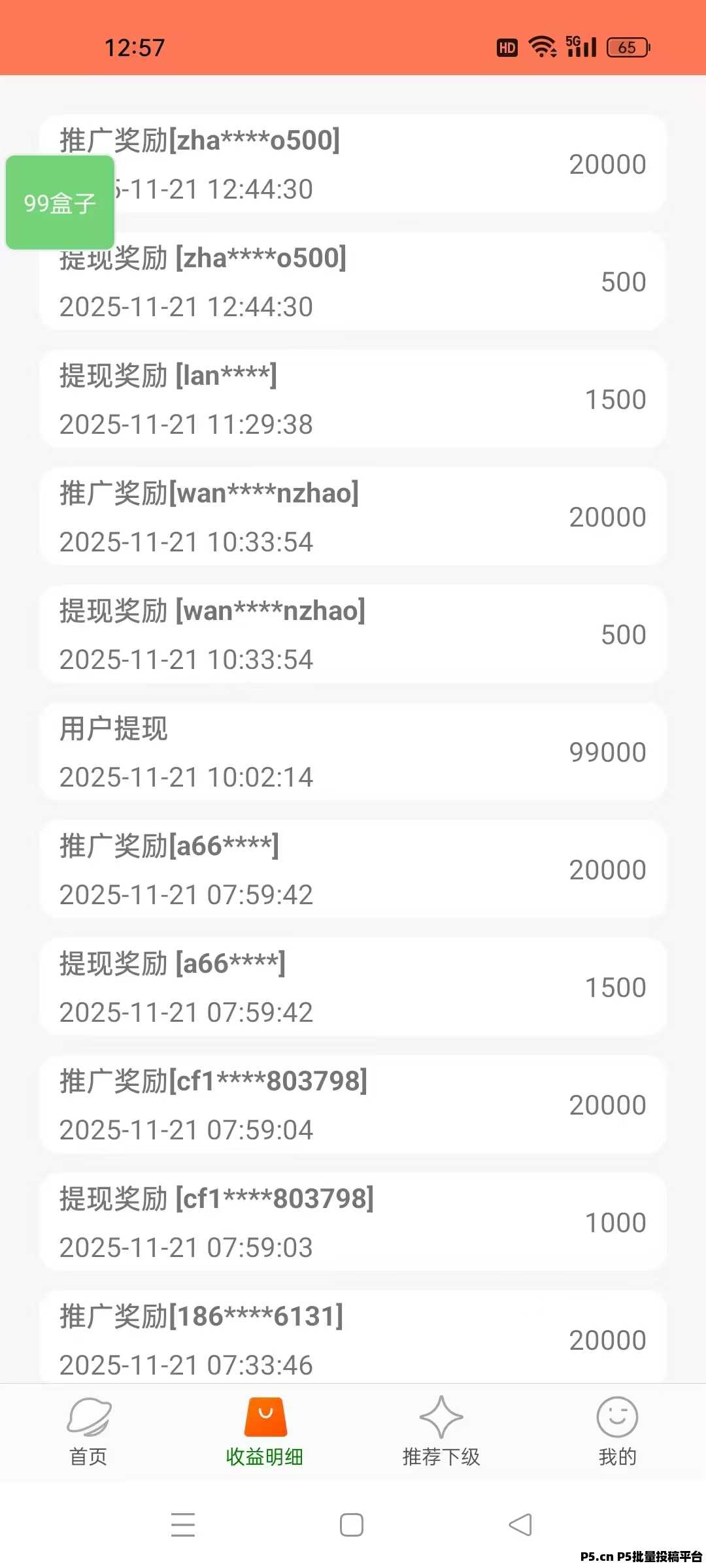
Task: Open the 推荐下级 tab
Action: point(441,1431)
